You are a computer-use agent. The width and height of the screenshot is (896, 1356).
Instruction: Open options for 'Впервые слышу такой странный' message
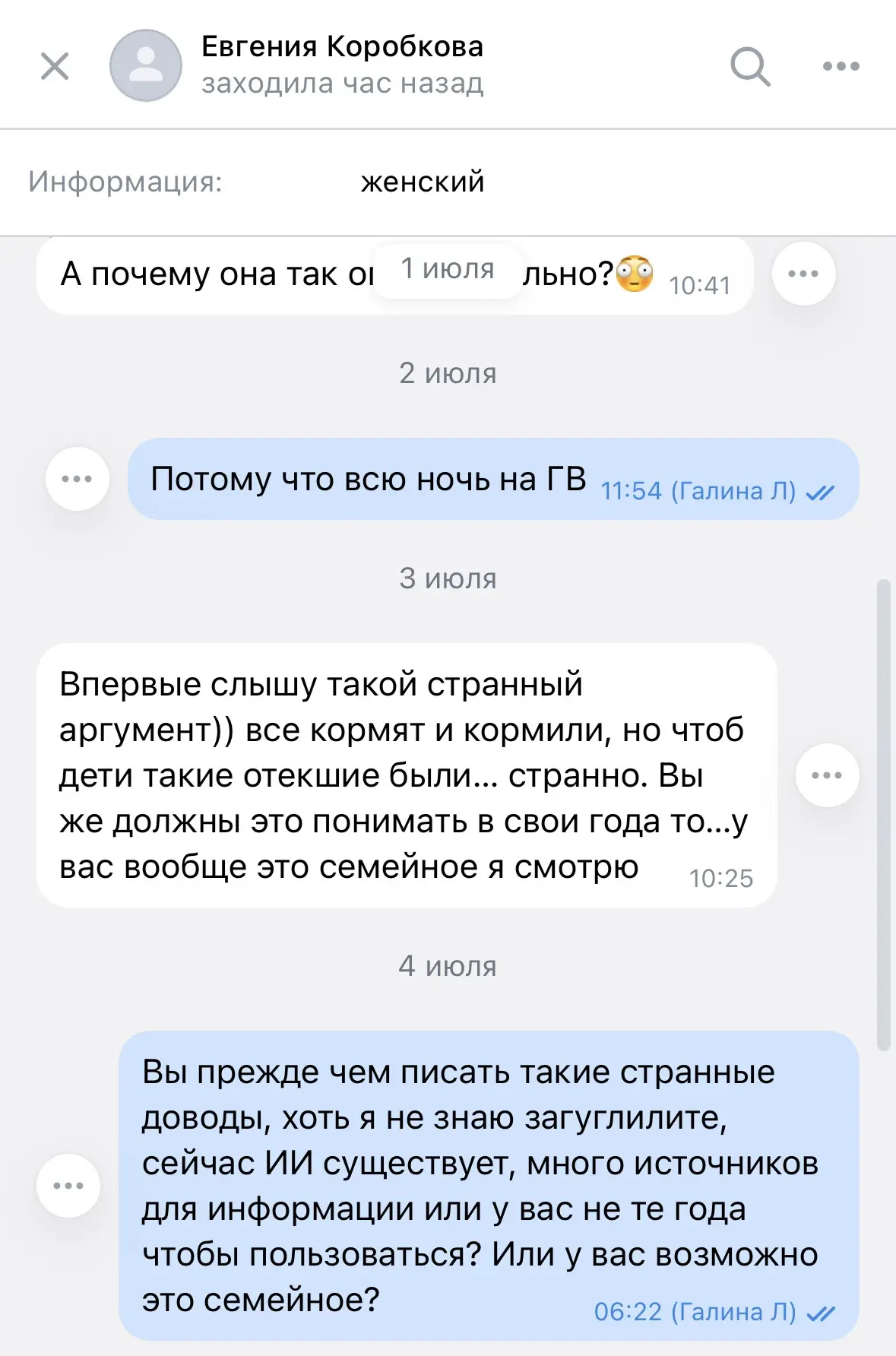pos(827,775)
